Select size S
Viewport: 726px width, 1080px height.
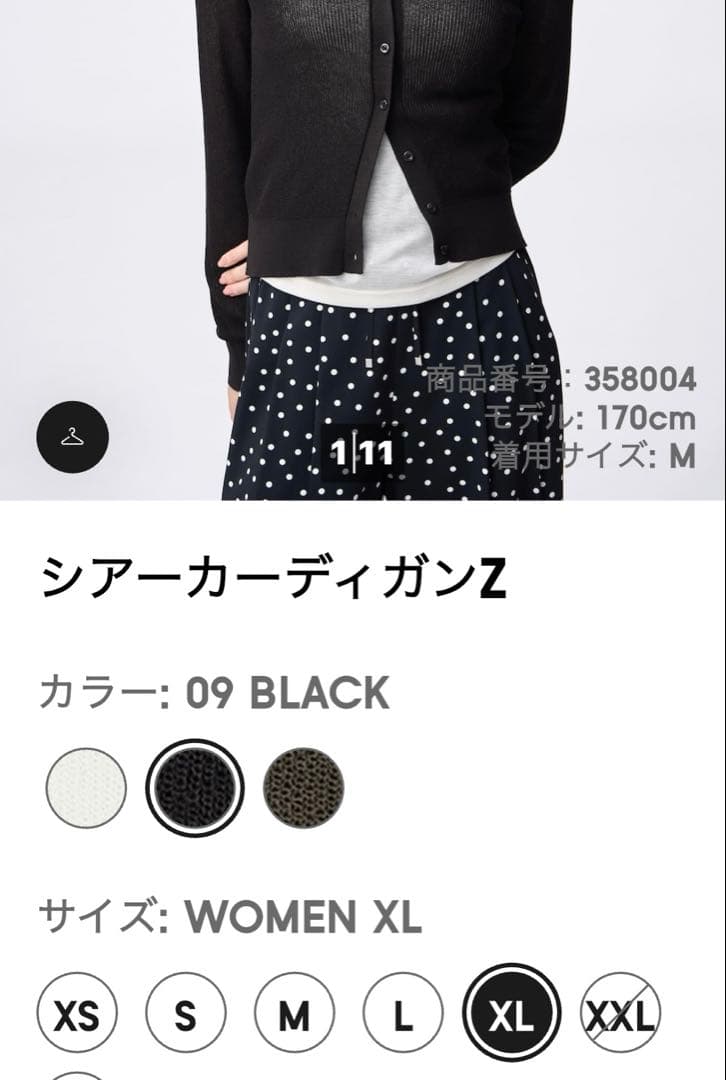[185, 1012]
